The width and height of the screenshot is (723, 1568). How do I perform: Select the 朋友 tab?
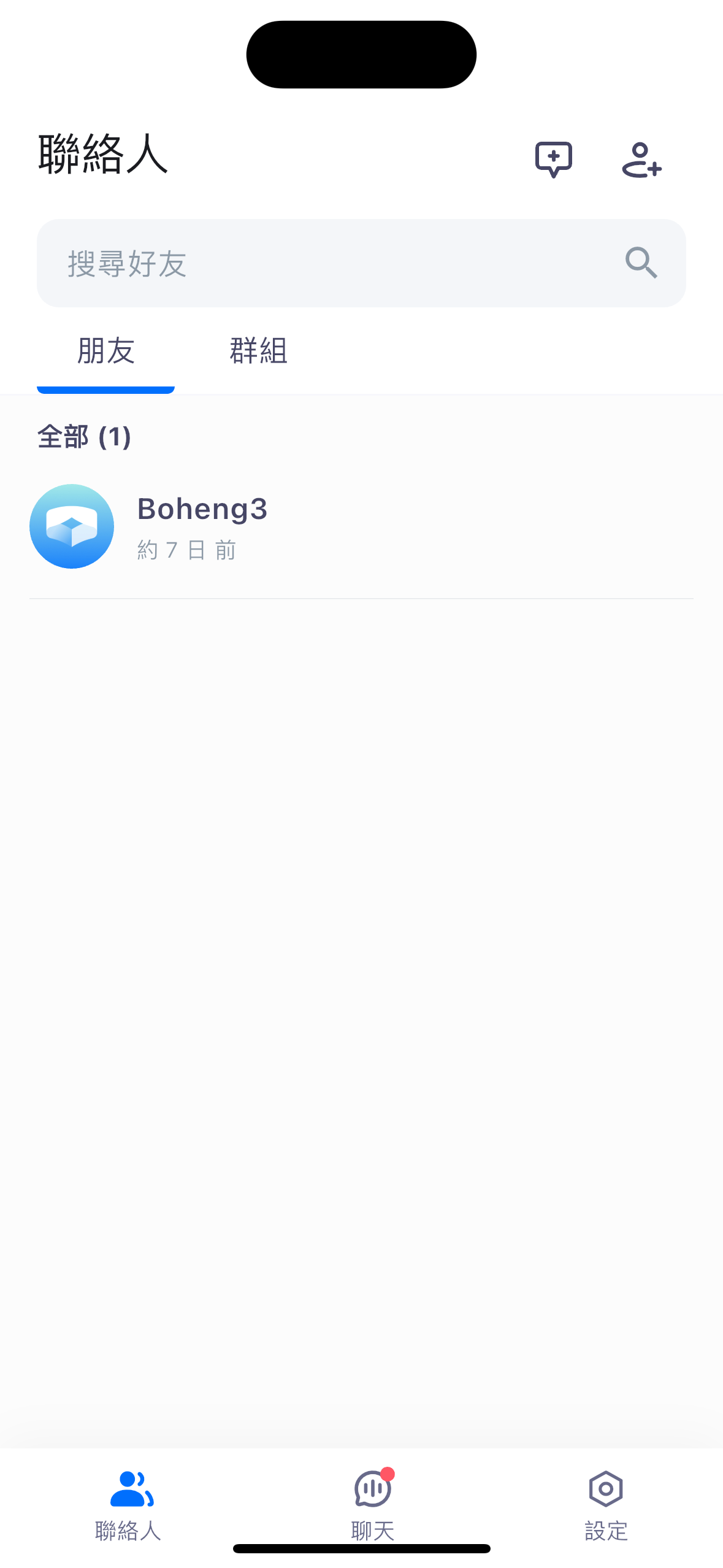click(106, 351)
